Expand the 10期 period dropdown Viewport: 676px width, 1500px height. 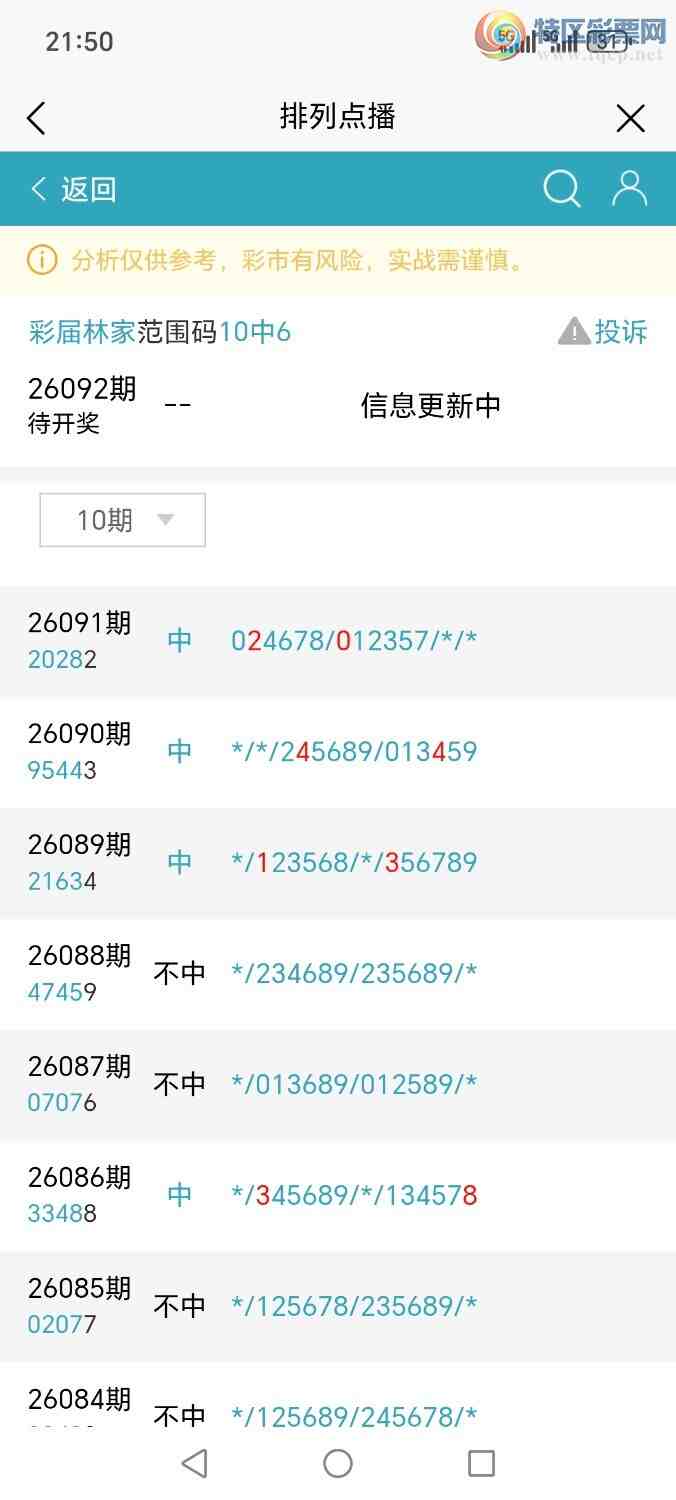tap(122, 520)
